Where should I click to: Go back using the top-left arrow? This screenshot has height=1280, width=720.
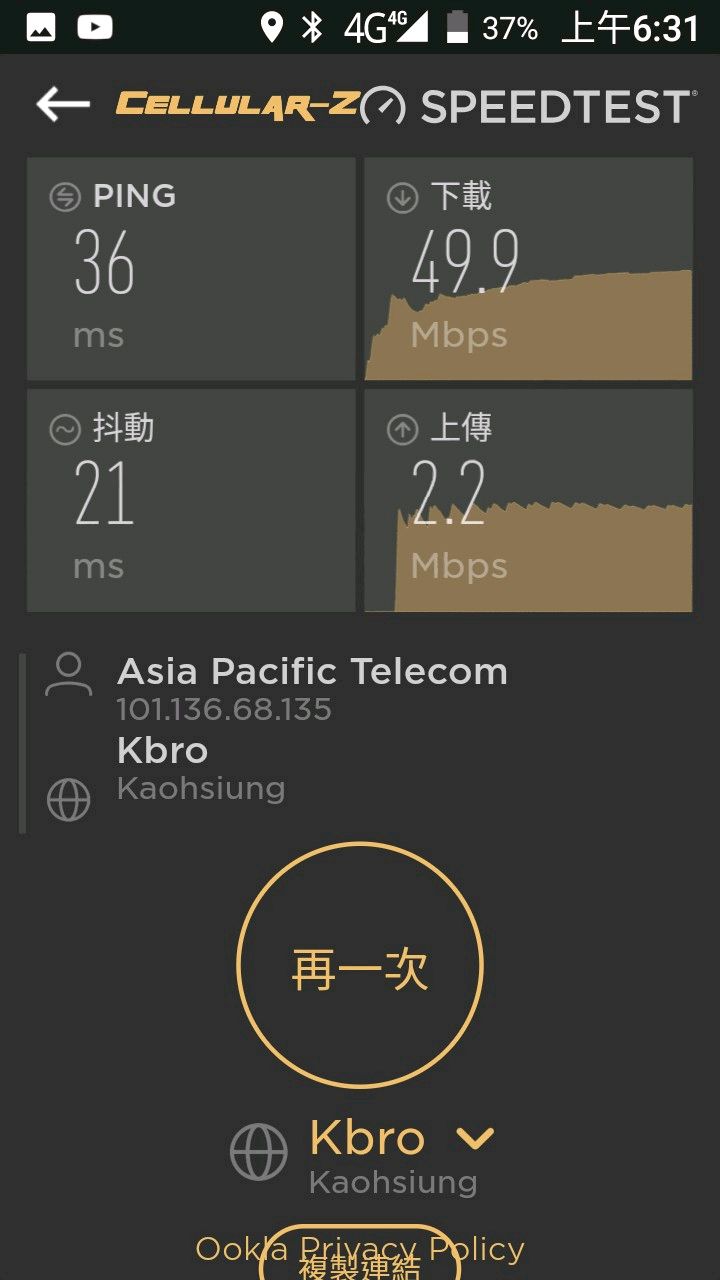(x=62, y=104)
